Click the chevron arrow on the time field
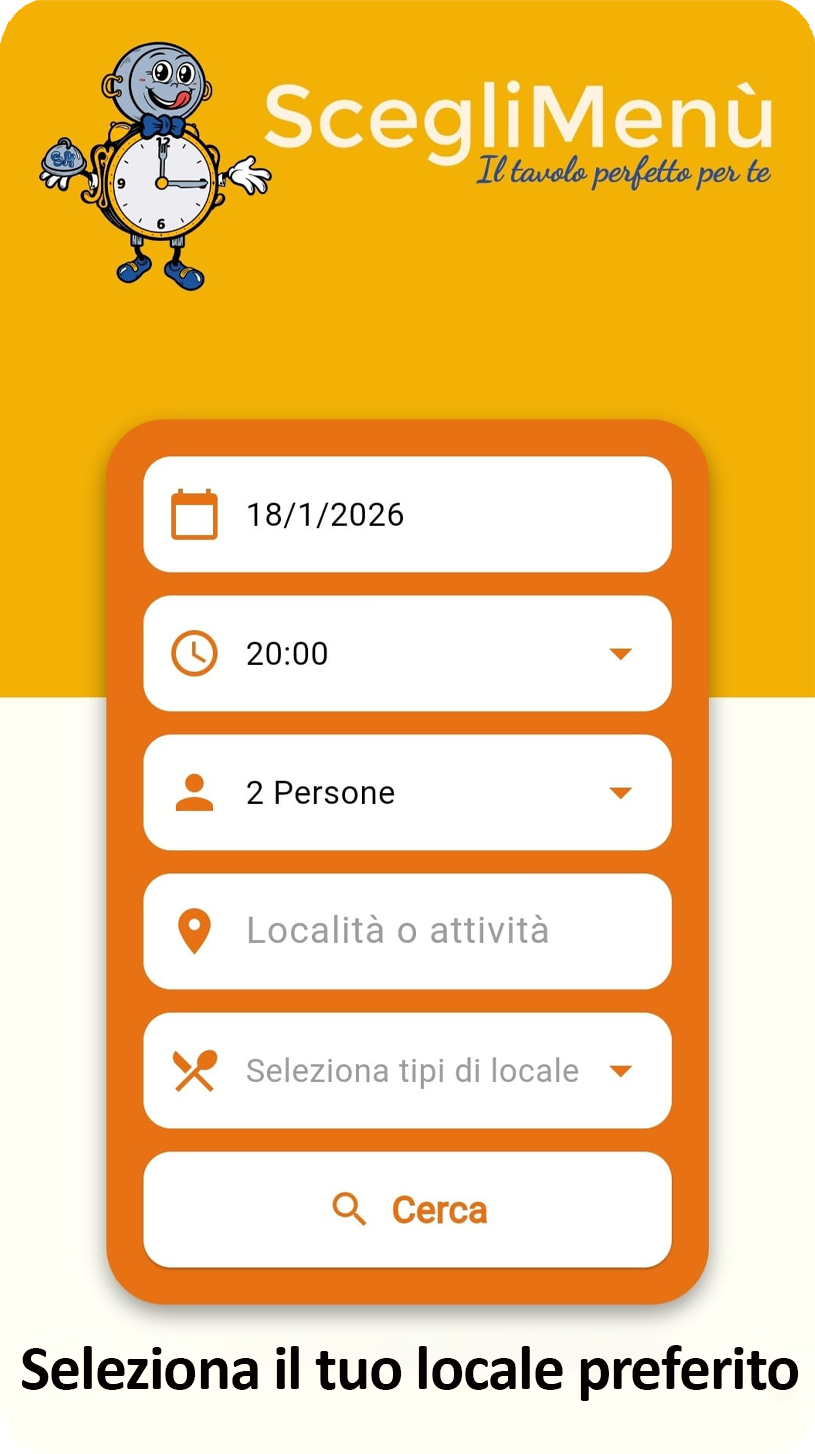The height and width of the screenshot is (1454, 815). [621, 653]
